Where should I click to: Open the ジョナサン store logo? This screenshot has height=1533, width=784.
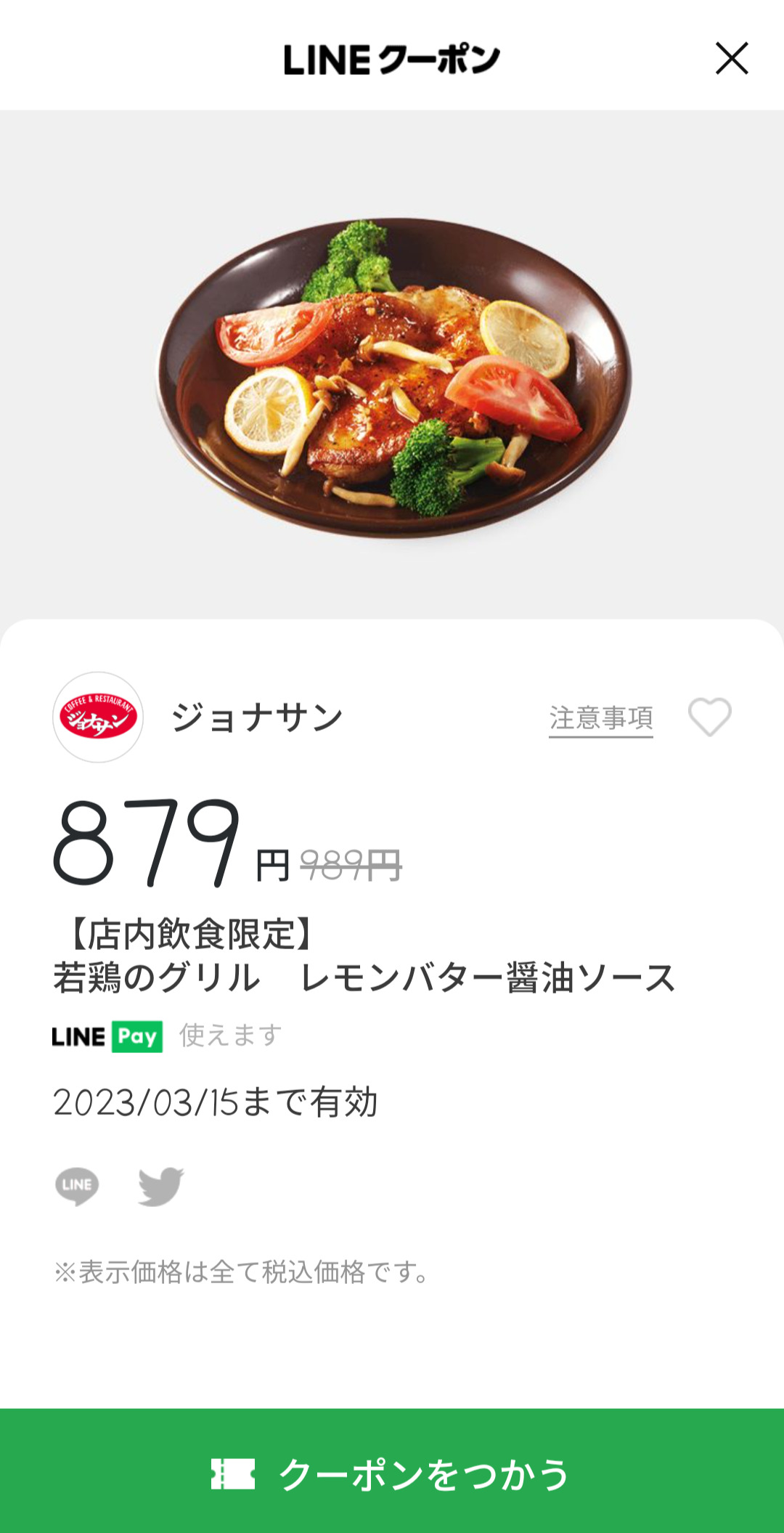(x=98, y=717)
